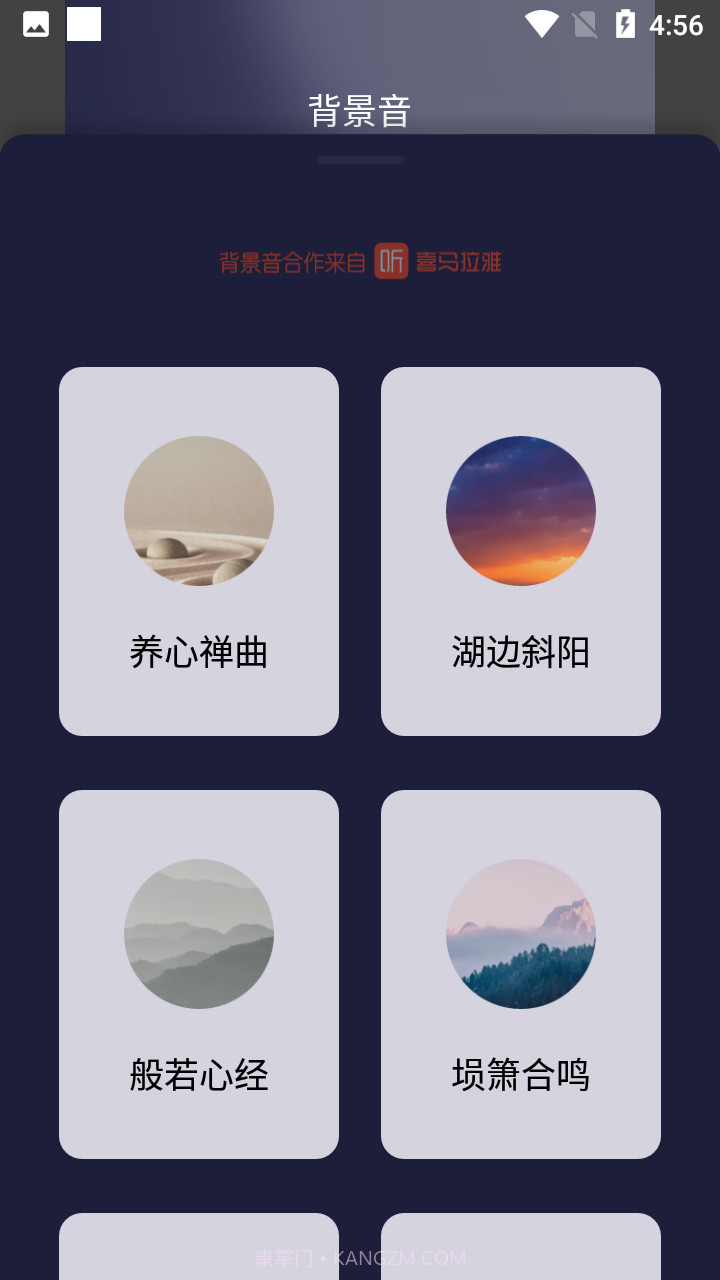Screen dimensions: 720x1280
Task: Tap the SIM card status icon
Action: coord(585,23)
